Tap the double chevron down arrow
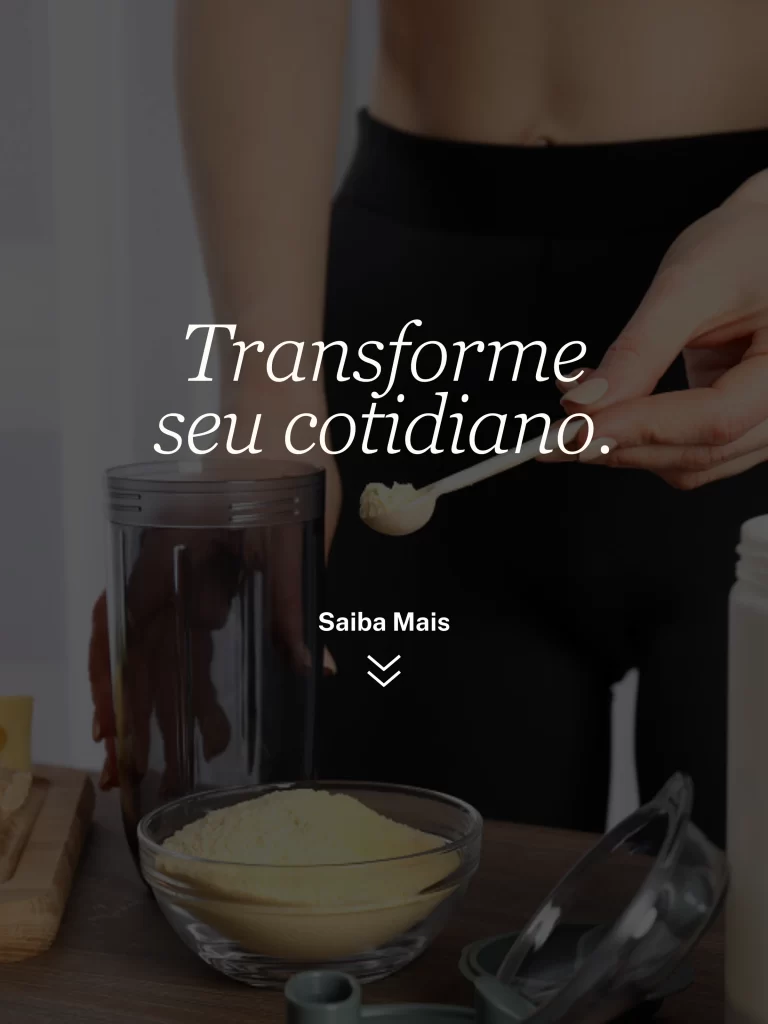The height and width of the screenshot is (1024, 768). click(384, 671)
